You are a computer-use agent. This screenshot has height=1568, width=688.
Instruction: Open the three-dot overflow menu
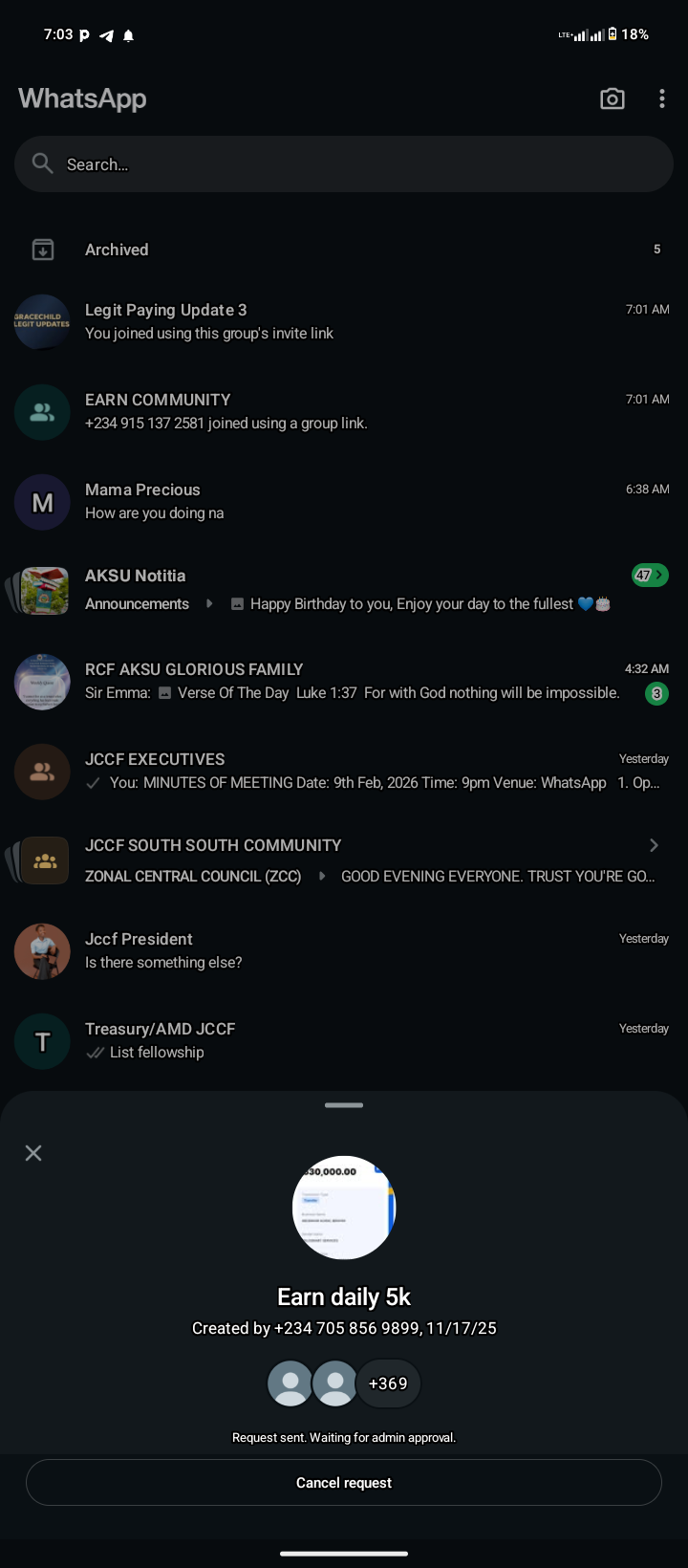click(661, 98)
